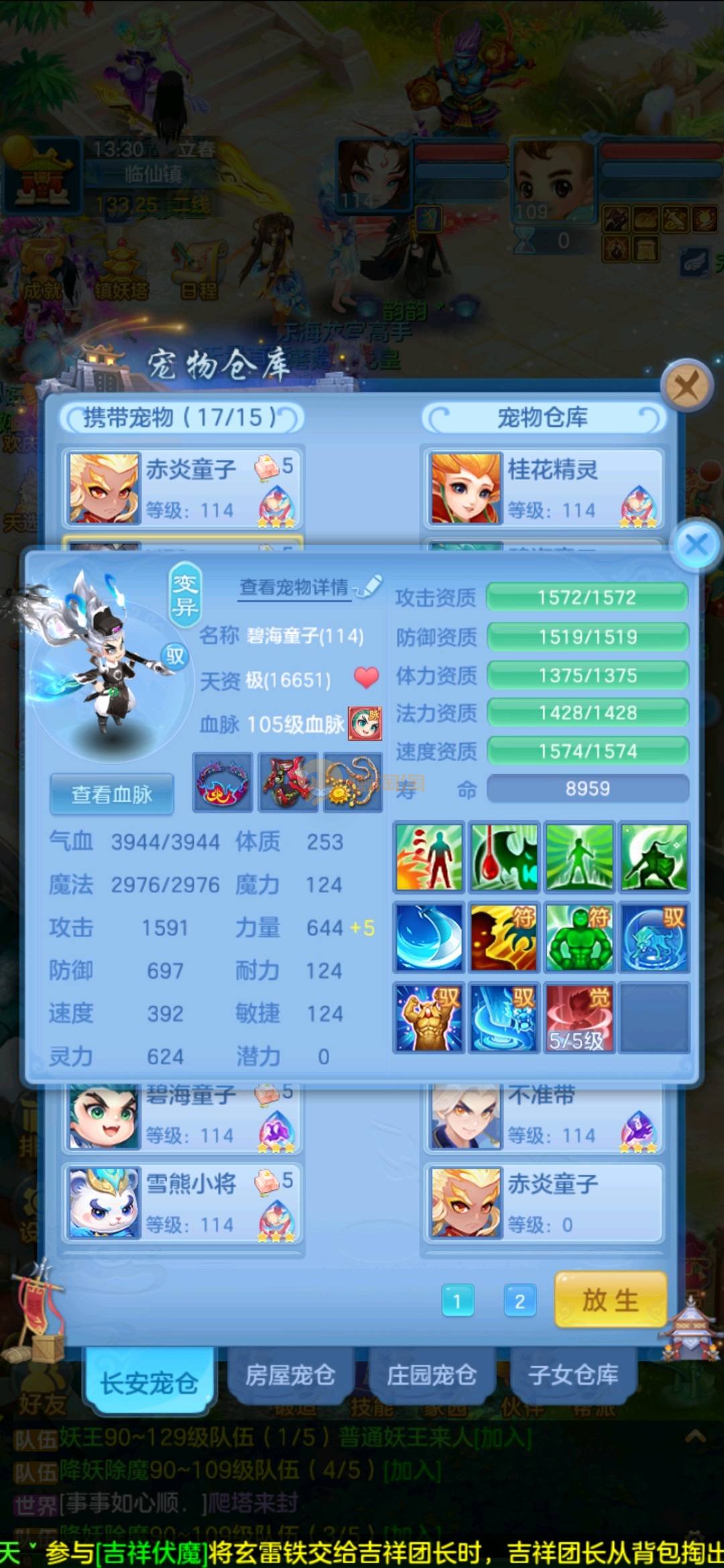This screenshot has width=724, height=1568.
Task: Switch to 房屋宠仓 tab
Action: [x=290, y=1376]
